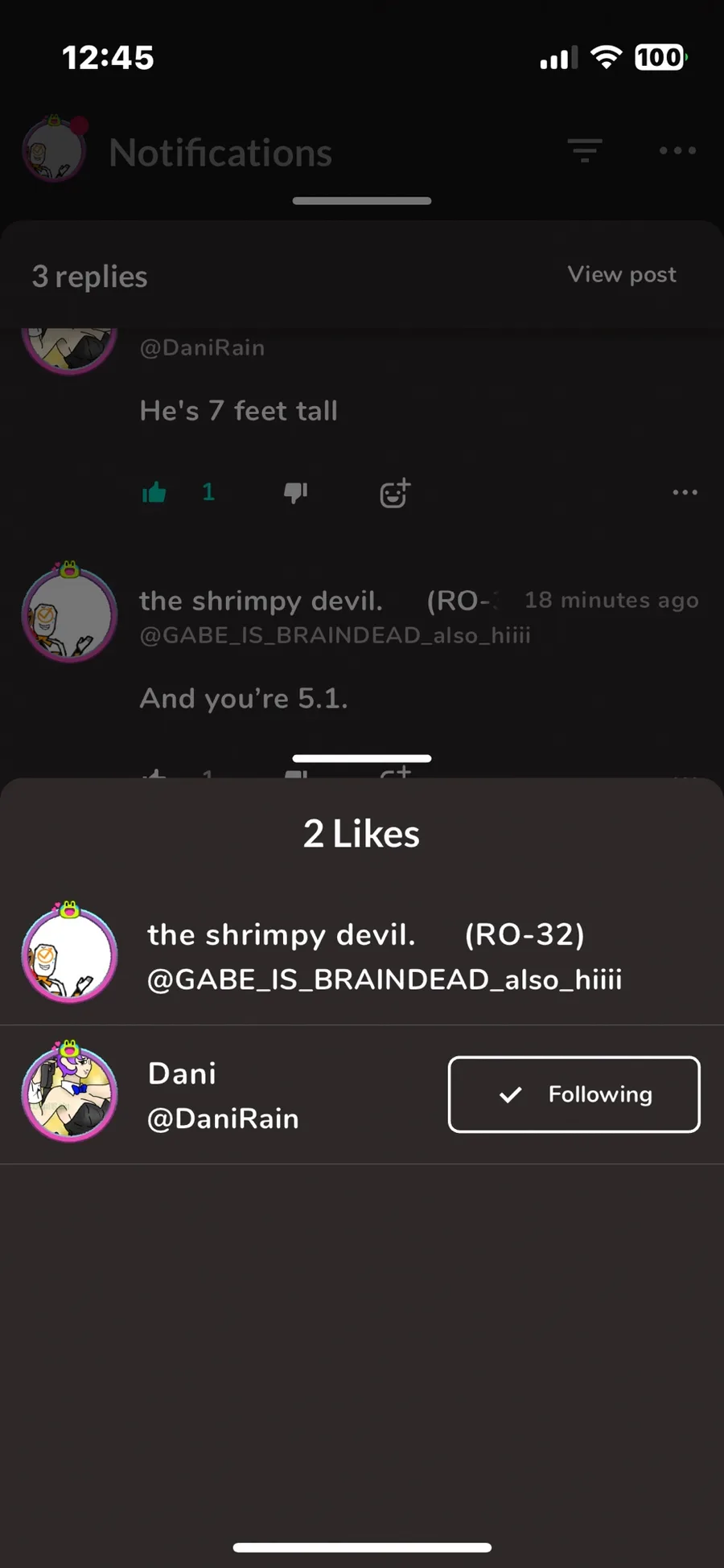The height and width of the screenshot is (1568, 724).
Task: Like the "He's 7 feet tall" reply
Action: coord(154,492)
